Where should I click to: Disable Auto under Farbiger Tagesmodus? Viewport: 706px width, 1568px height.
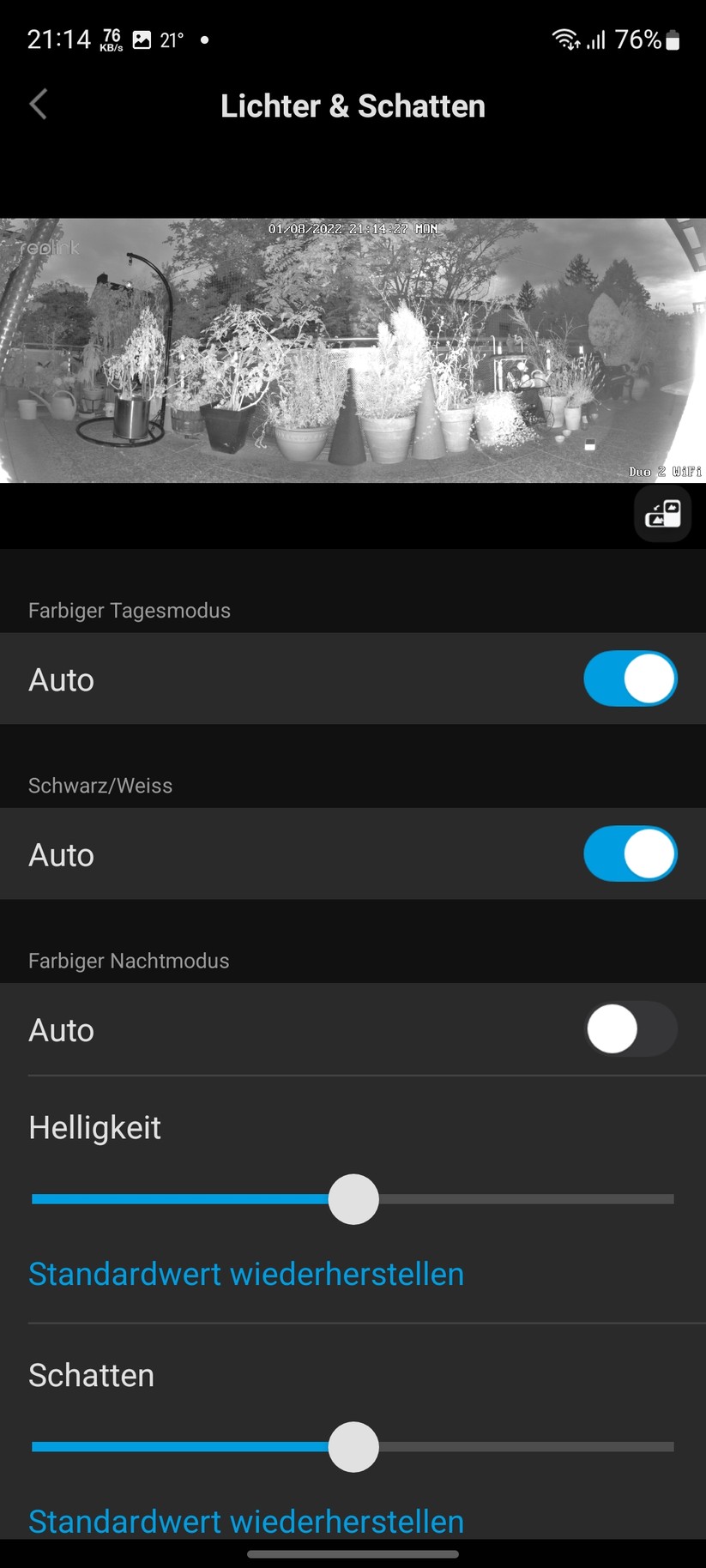point(631,678)
